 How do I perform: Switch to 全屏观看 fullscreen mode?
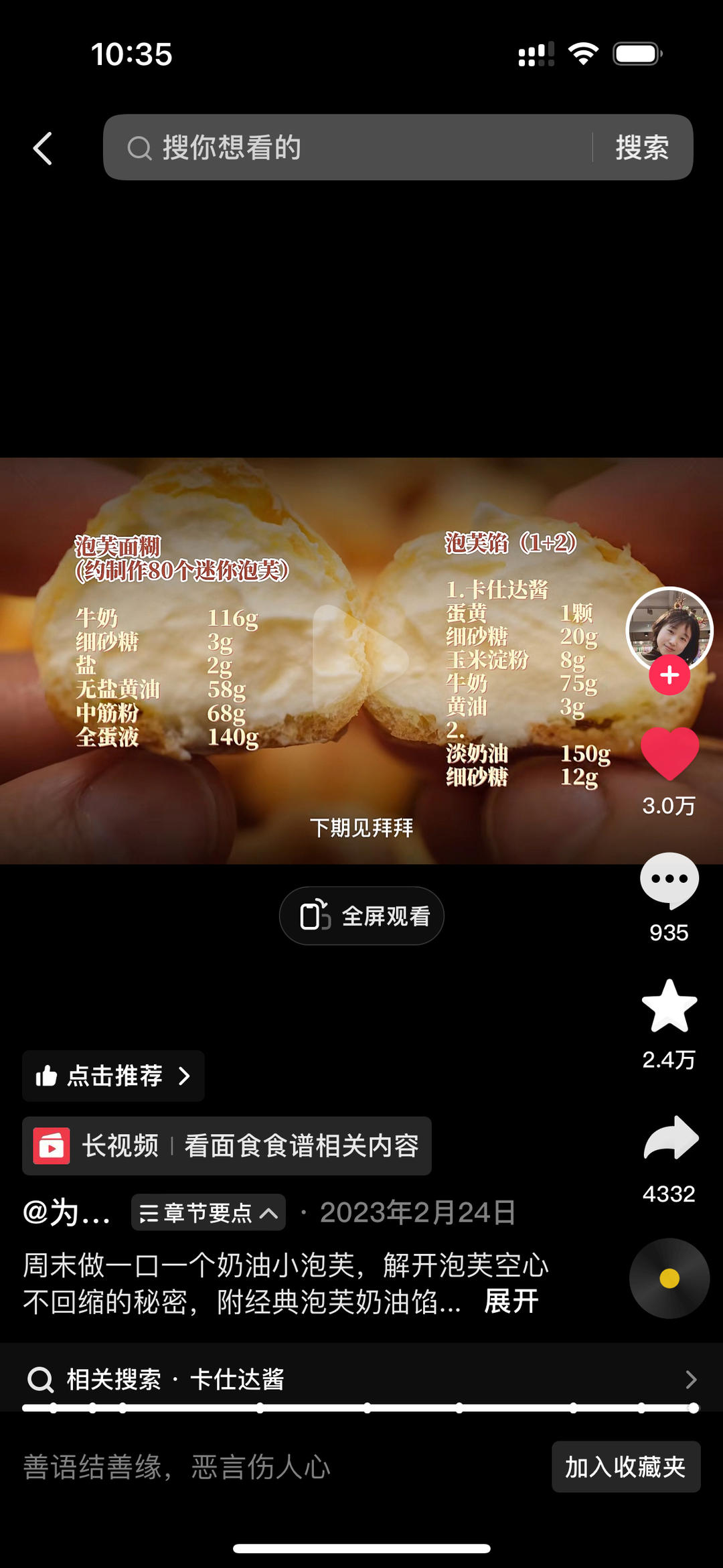361,916
